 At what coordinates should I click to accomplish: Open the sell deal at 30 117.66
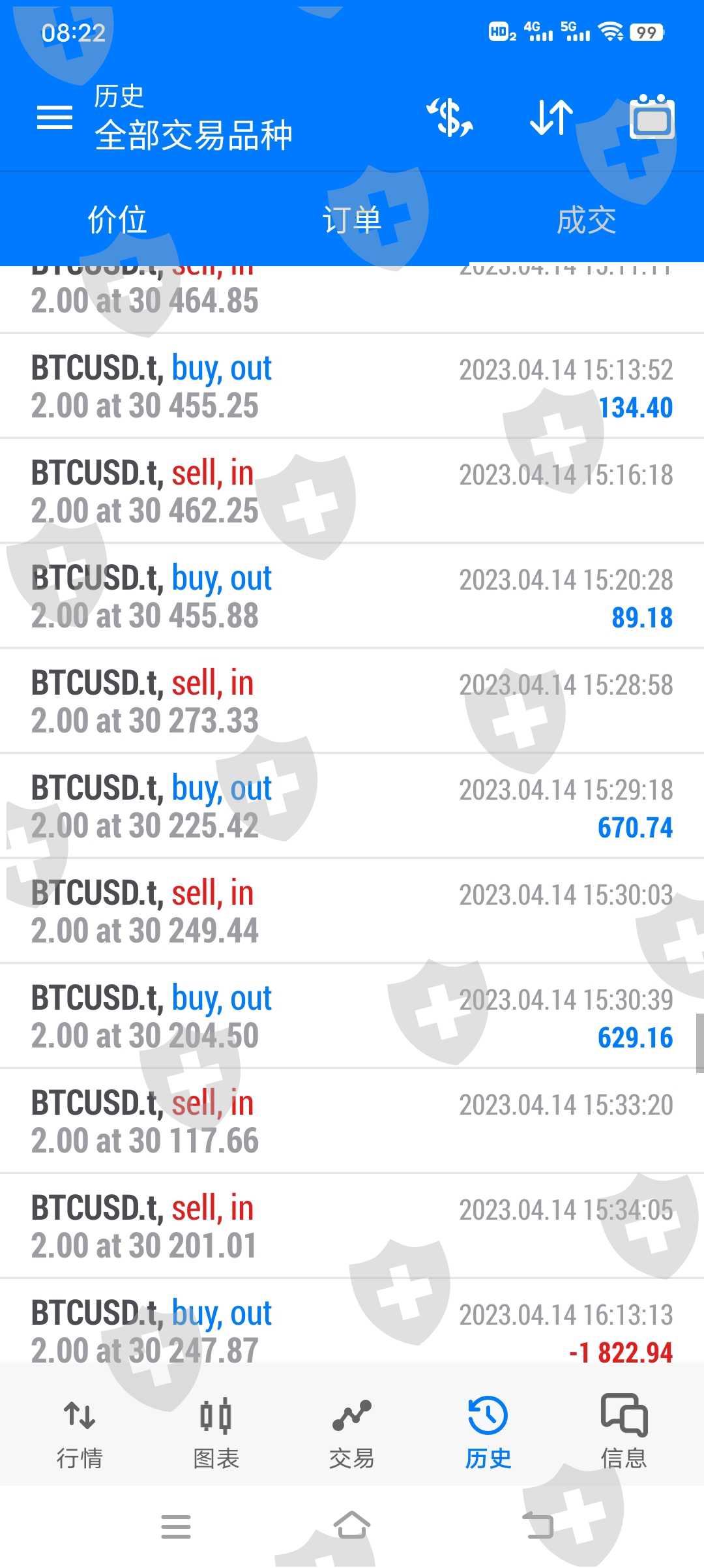[x=352, y=1122]
